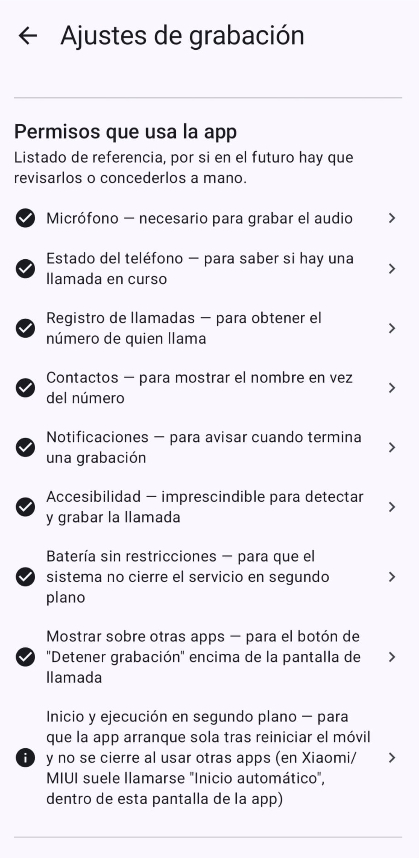This screenshot has height=858, width=419.
Task: Select the Registro de llamadas permission
Action: click(x=208, y=328)
